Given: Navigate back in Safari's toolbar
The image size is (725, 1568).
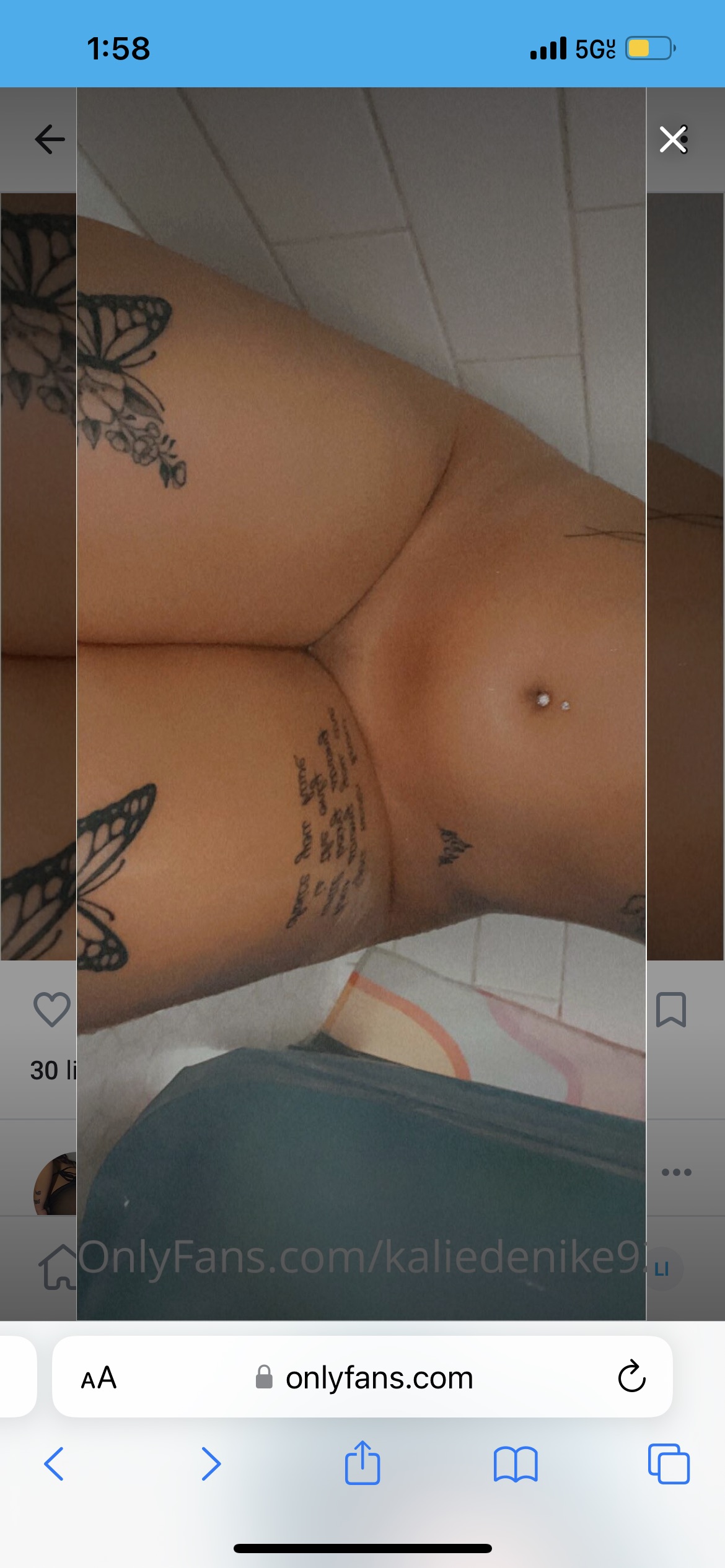Looking at the screenshot, I should click(x=55, y=1464).
